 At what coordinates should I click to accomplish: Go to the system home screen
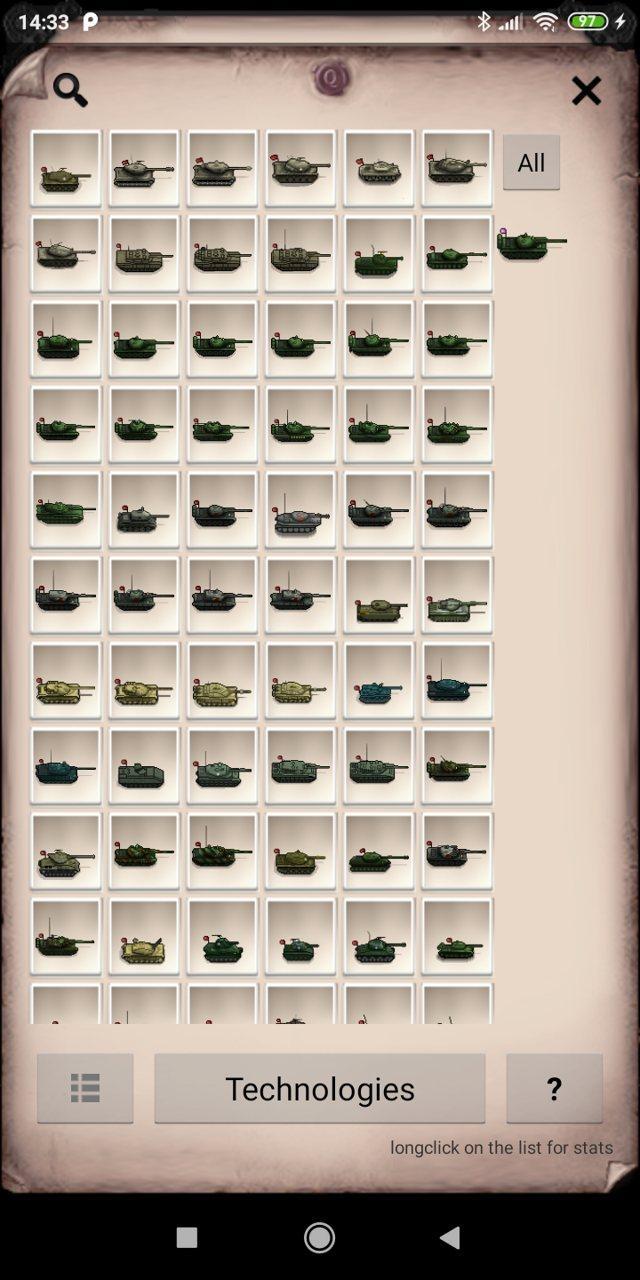click(x=319, y=1238)
